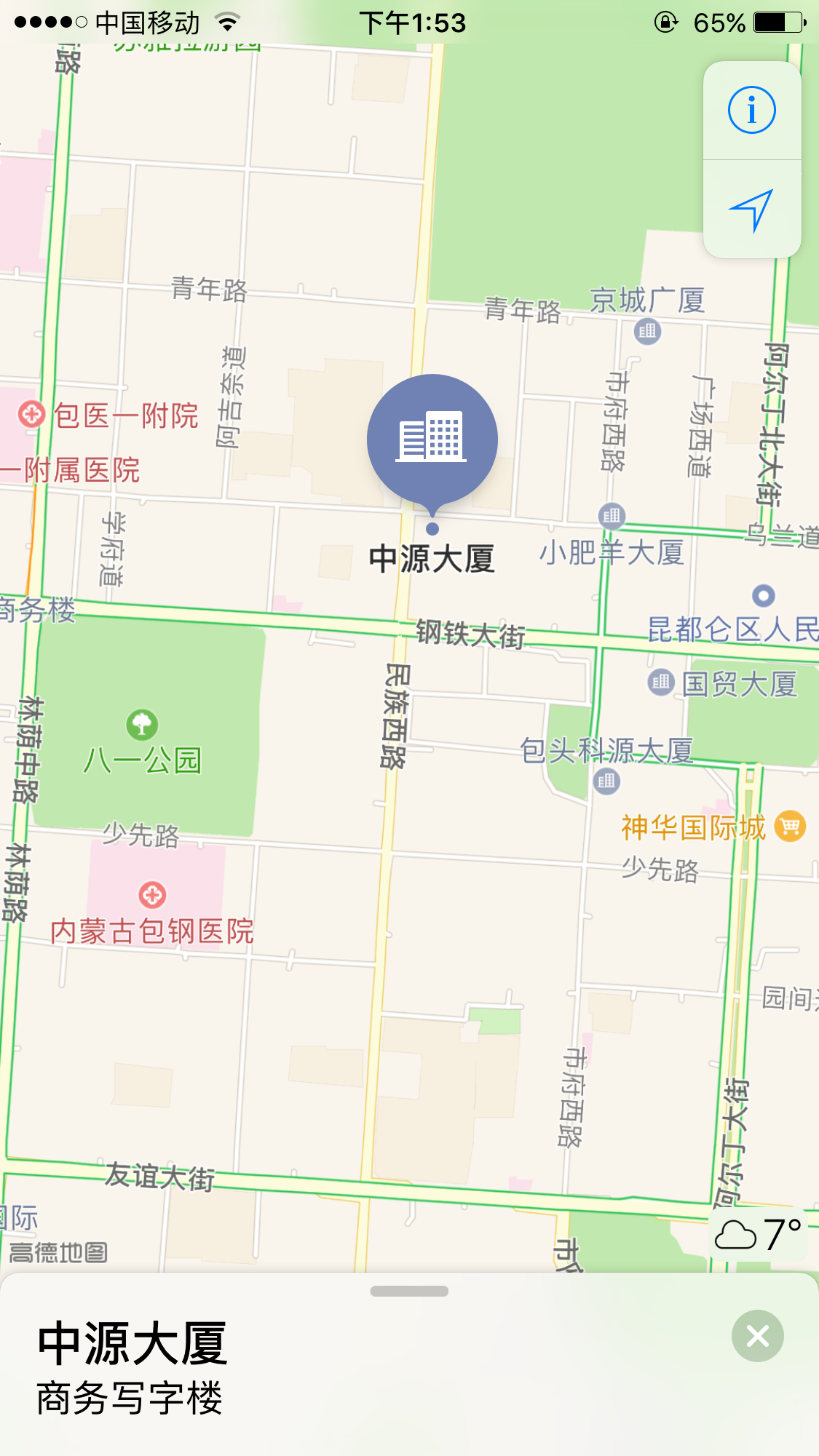Viewport: 819px width, 1456px height.
Task: Select the 小肥羊大厦 building marker
Action: point(612,517)
